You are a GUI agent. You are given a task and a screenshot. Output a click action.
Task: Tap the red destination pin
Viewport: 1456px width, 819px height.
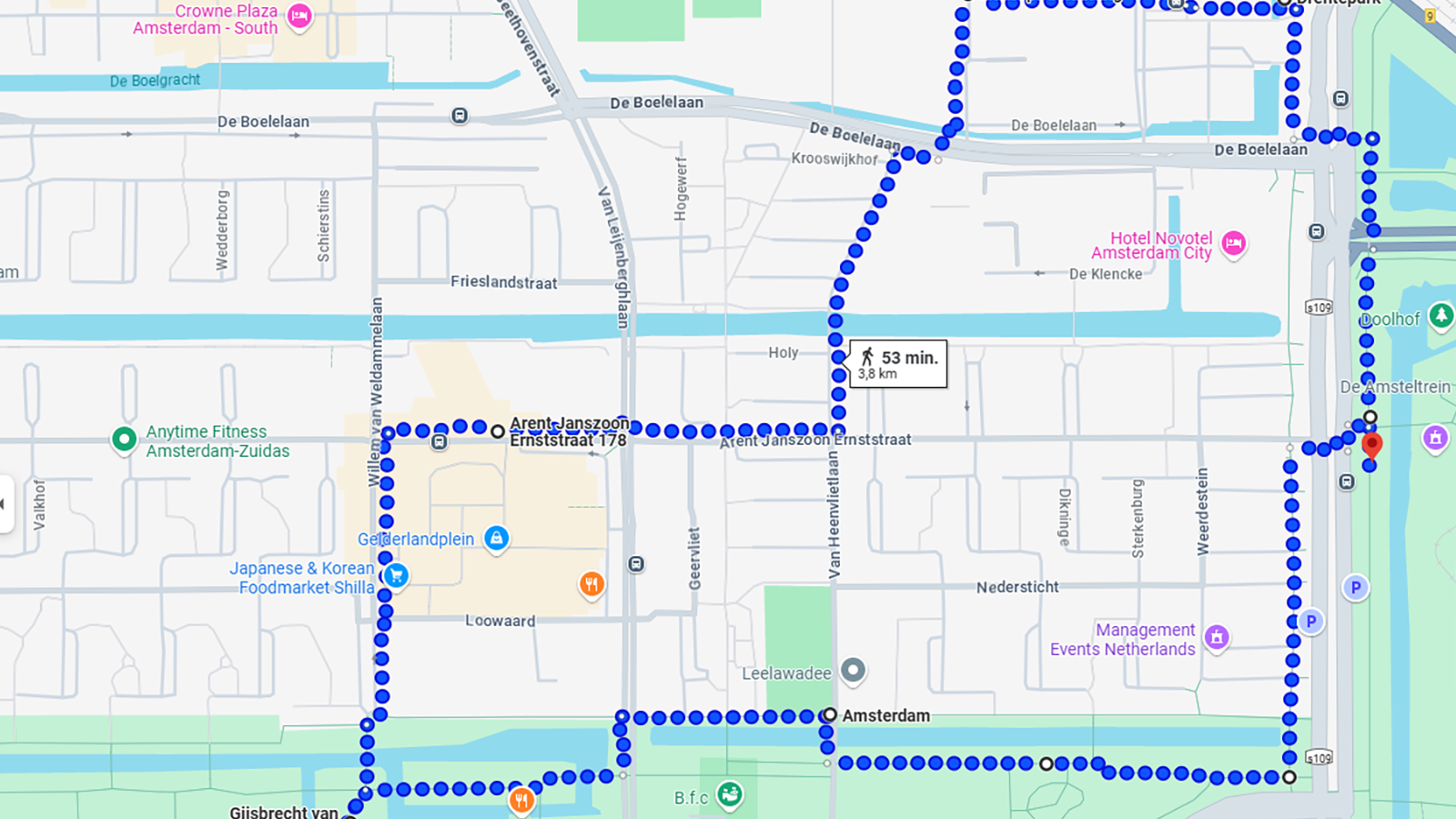[1371, 445]
